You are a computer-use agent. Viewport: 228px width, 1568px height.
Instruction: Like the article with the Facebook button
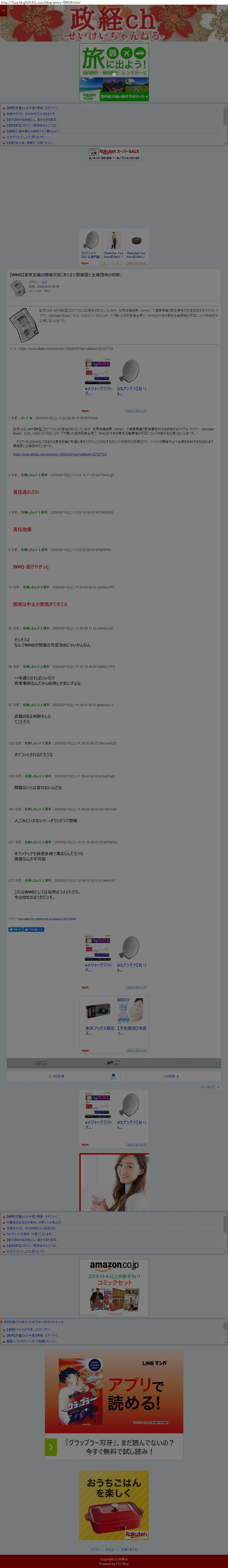point(33,930)
